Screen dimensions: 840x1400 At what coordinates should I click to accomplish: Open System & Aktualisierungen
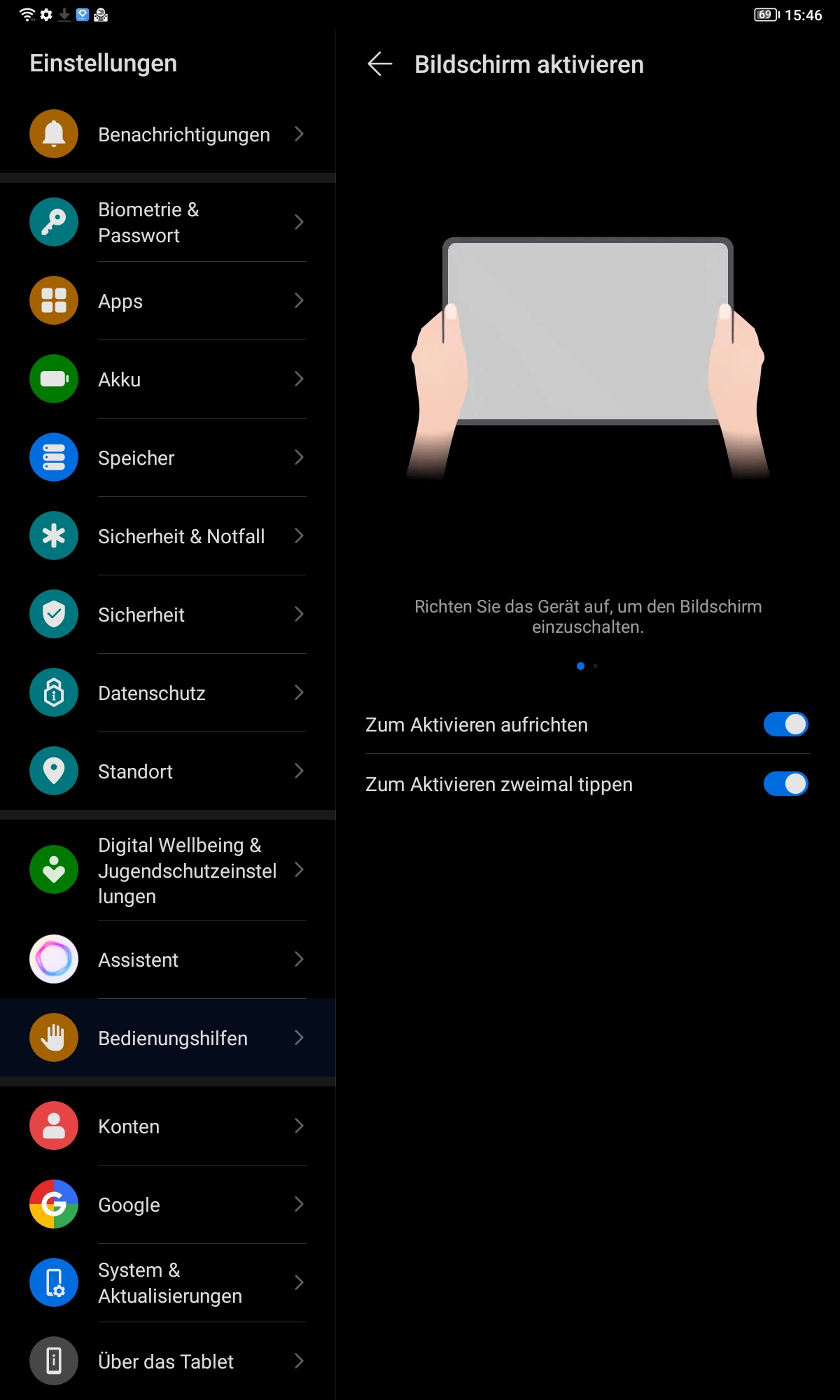[168, 1283]
